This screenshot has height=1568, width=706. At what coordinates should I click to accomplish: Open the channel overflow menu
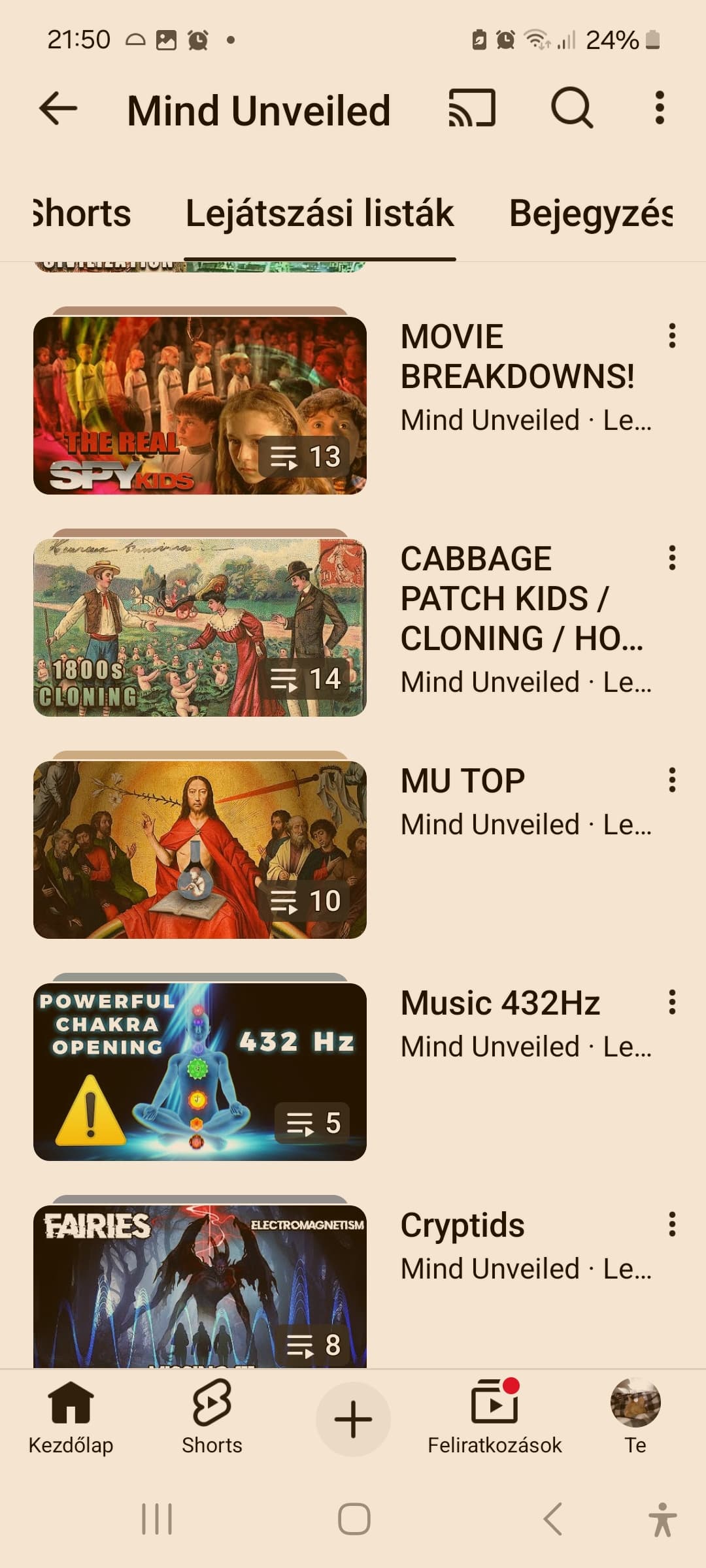[x=660, y=108]
